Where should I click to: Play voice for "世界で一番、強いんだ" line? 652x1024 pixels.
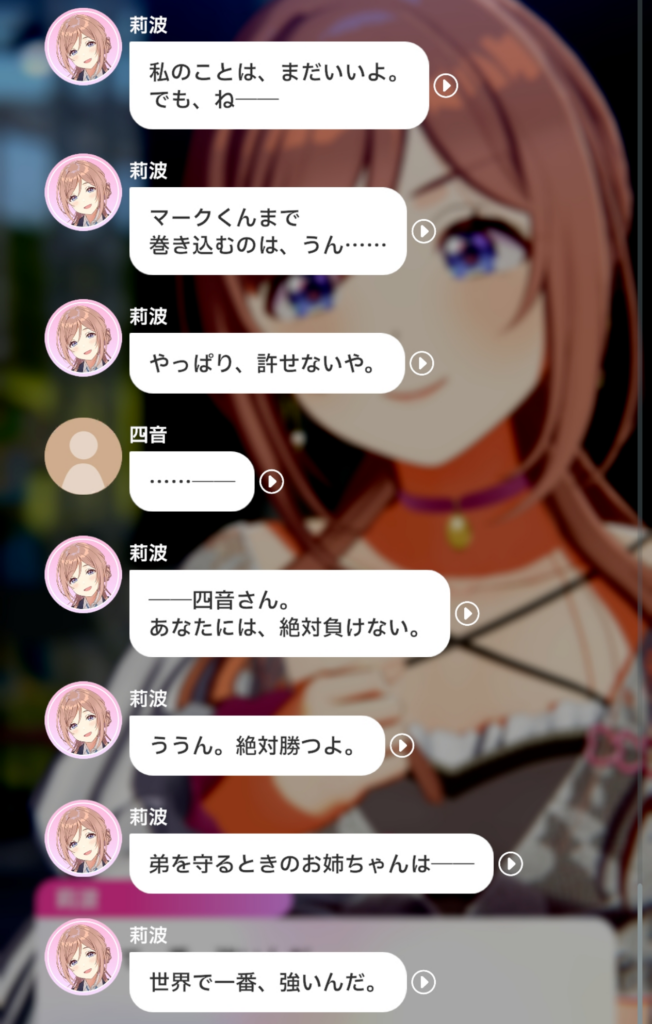(x=424, y=982)
